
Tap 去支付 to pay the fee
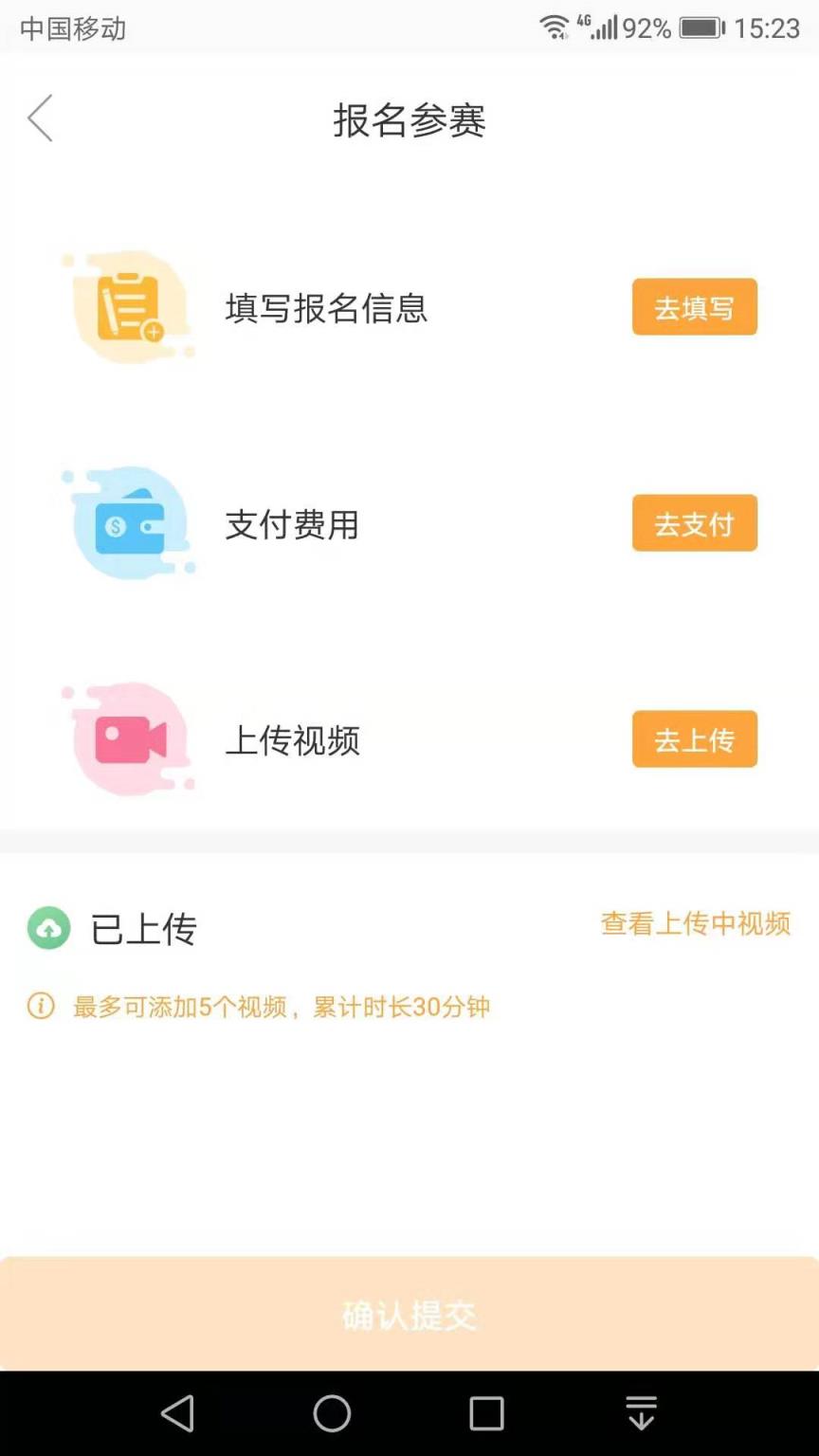click(694, 523)
